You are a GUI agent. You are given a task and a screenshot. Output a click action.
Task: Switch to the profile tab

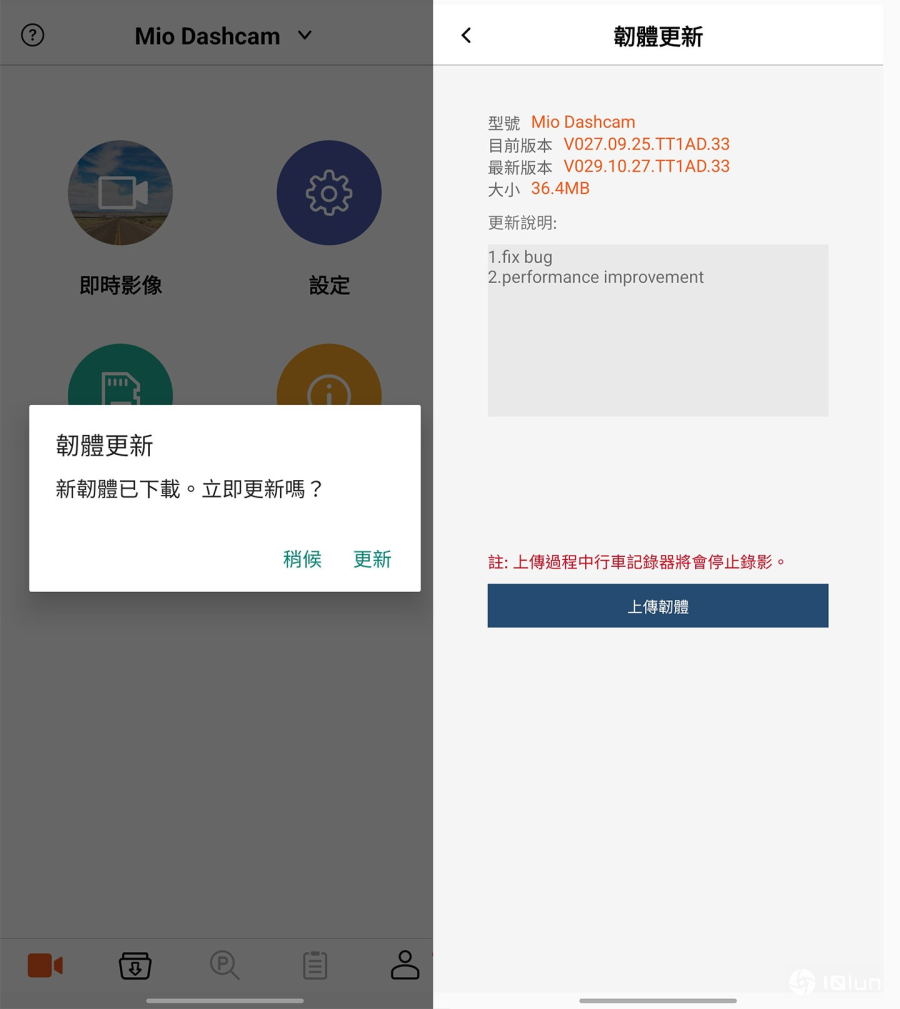405,965
